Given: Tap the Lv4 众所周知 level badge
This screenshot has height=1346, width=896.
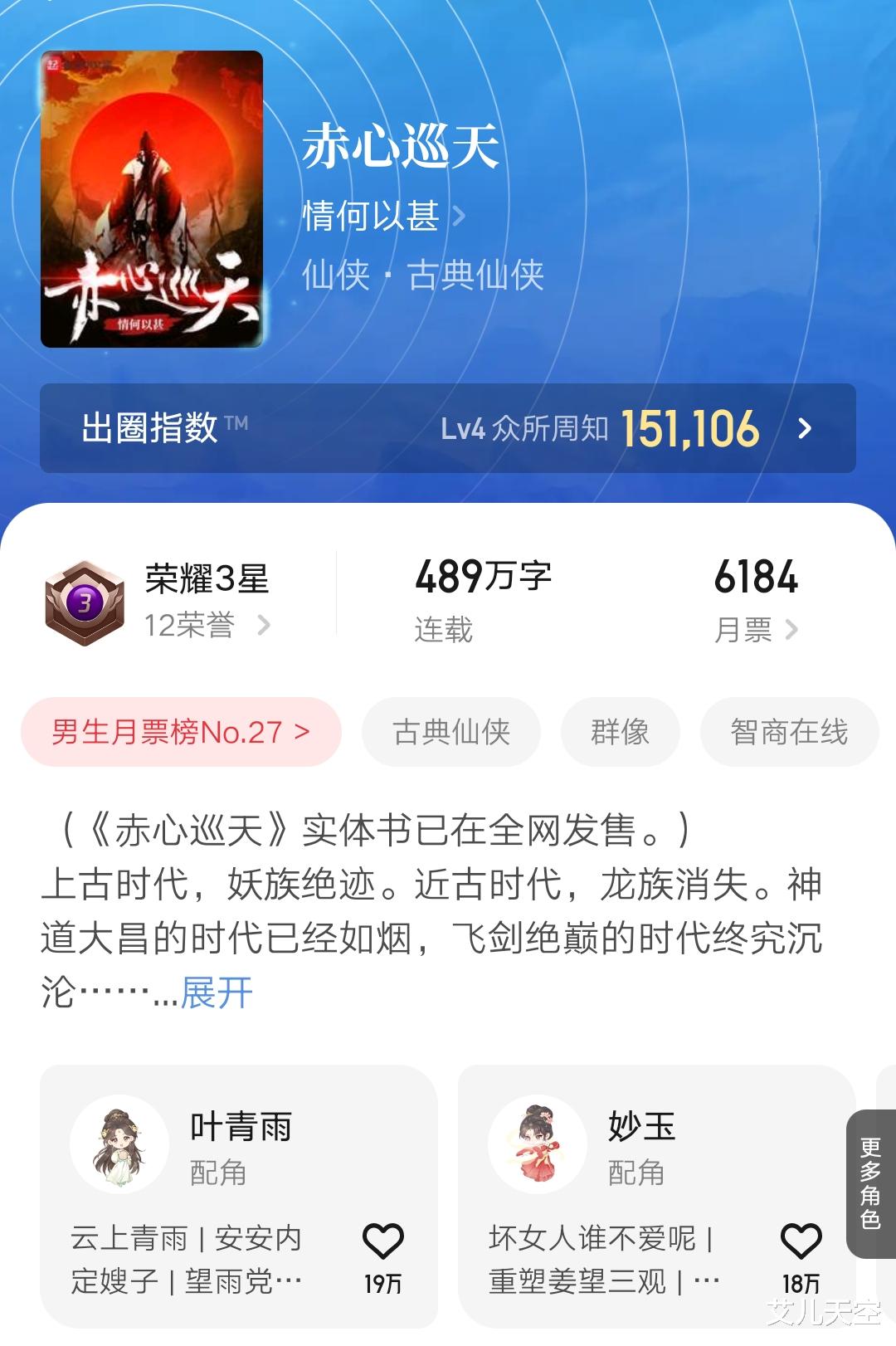Looking at the screenshot, I should click(523, 430).
